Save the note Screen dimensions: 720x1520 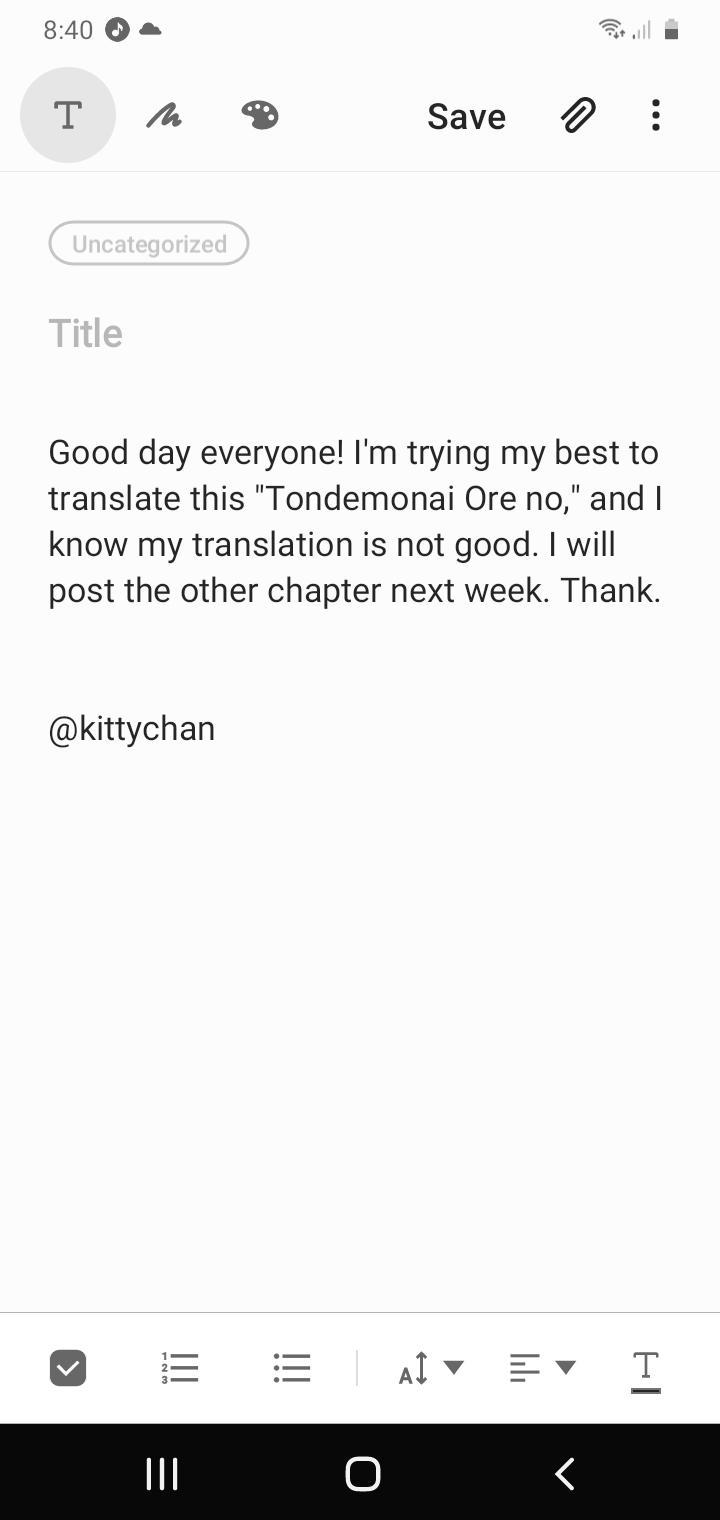466,117
